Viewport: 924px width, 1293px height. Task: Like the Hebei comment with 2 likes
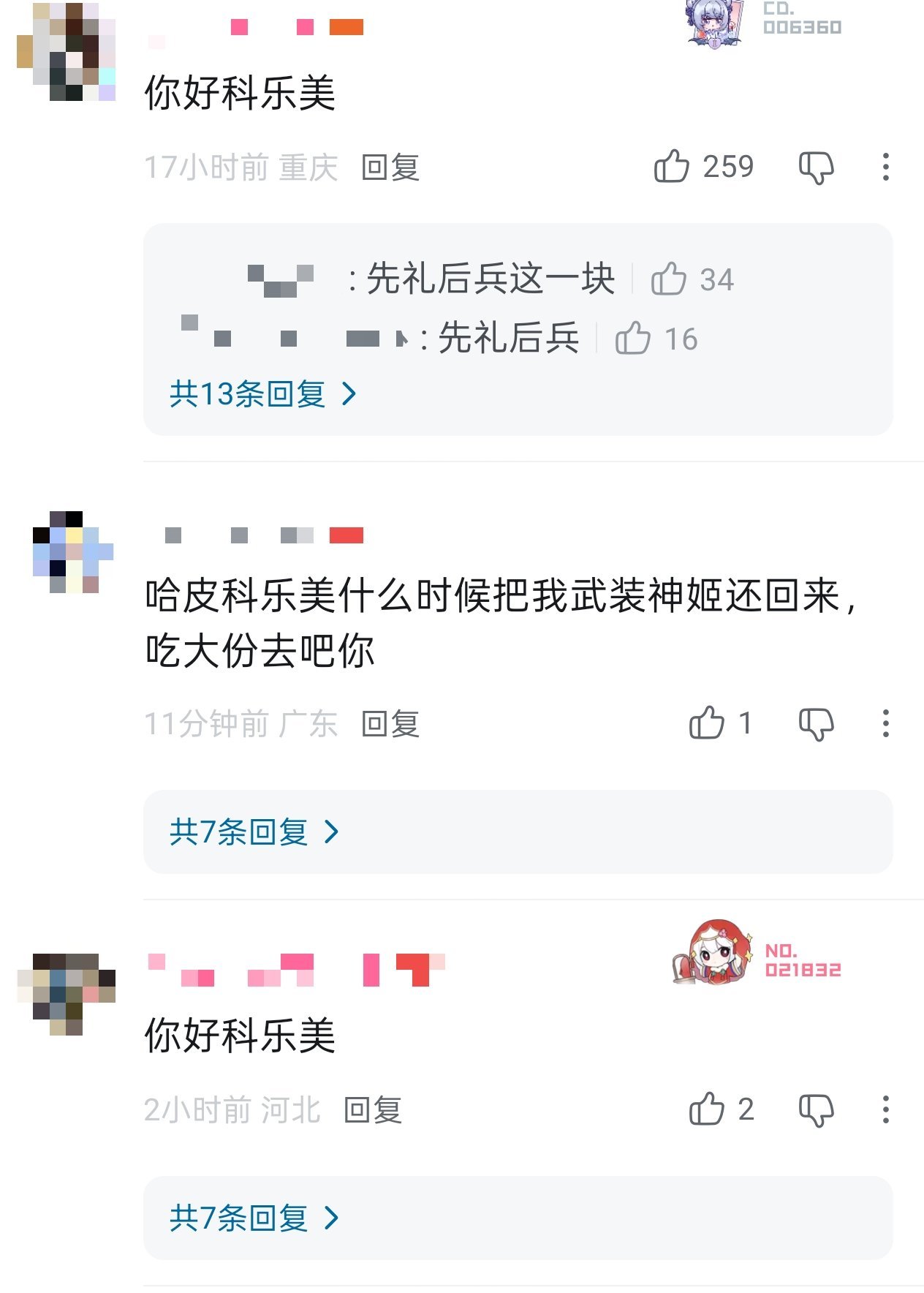pyautogui.click(x=706, y=1109)
